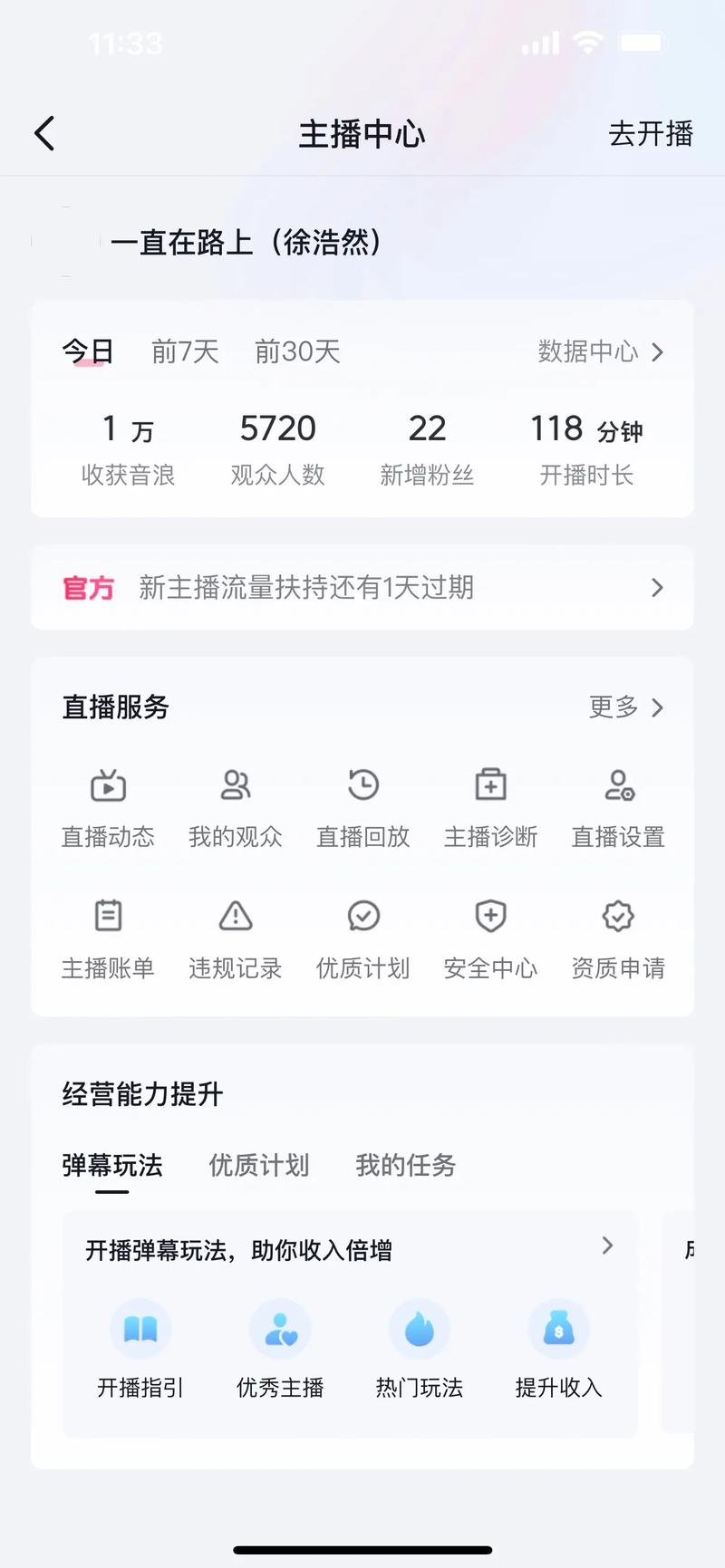Open the 主播诊断 tool

(489, 806)
